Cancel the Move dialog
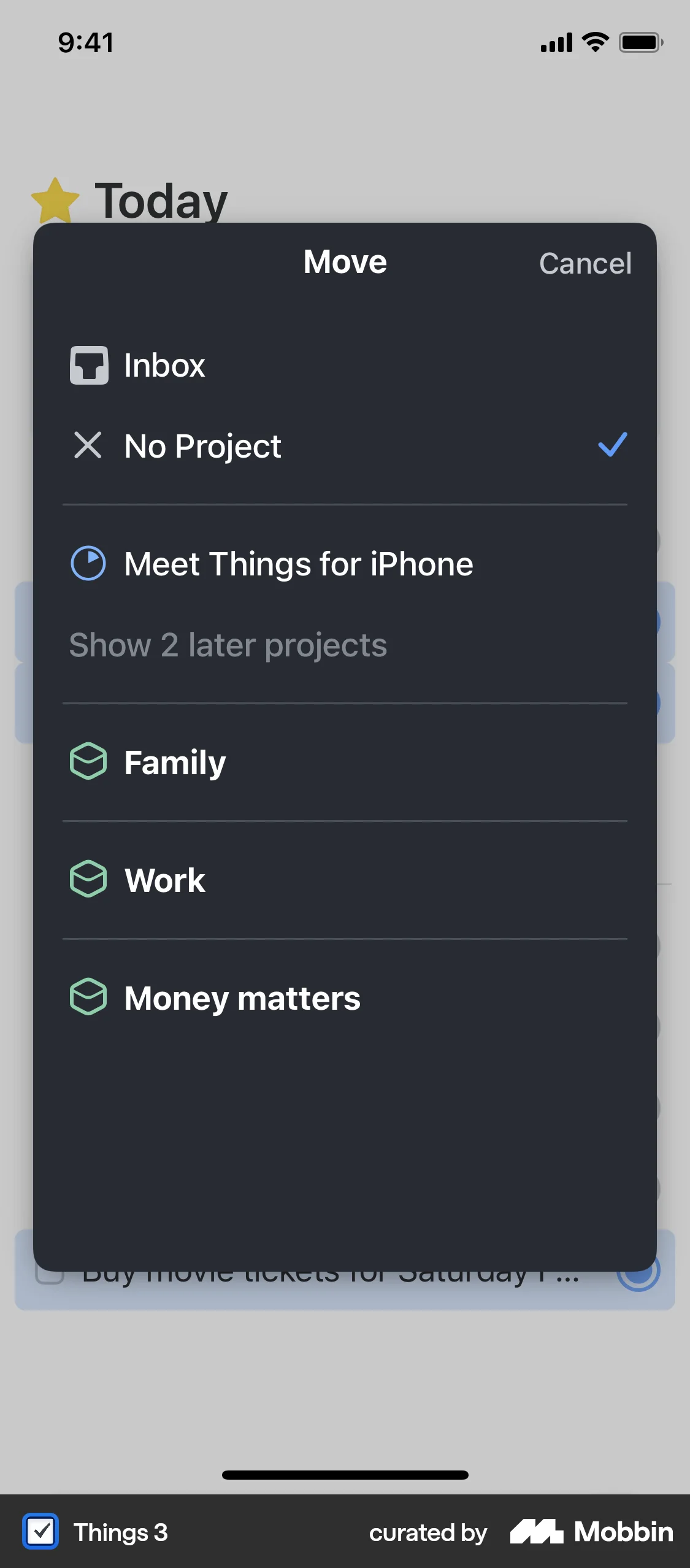The height and width of the screenshot is (1568, 690). click(585, 263)
